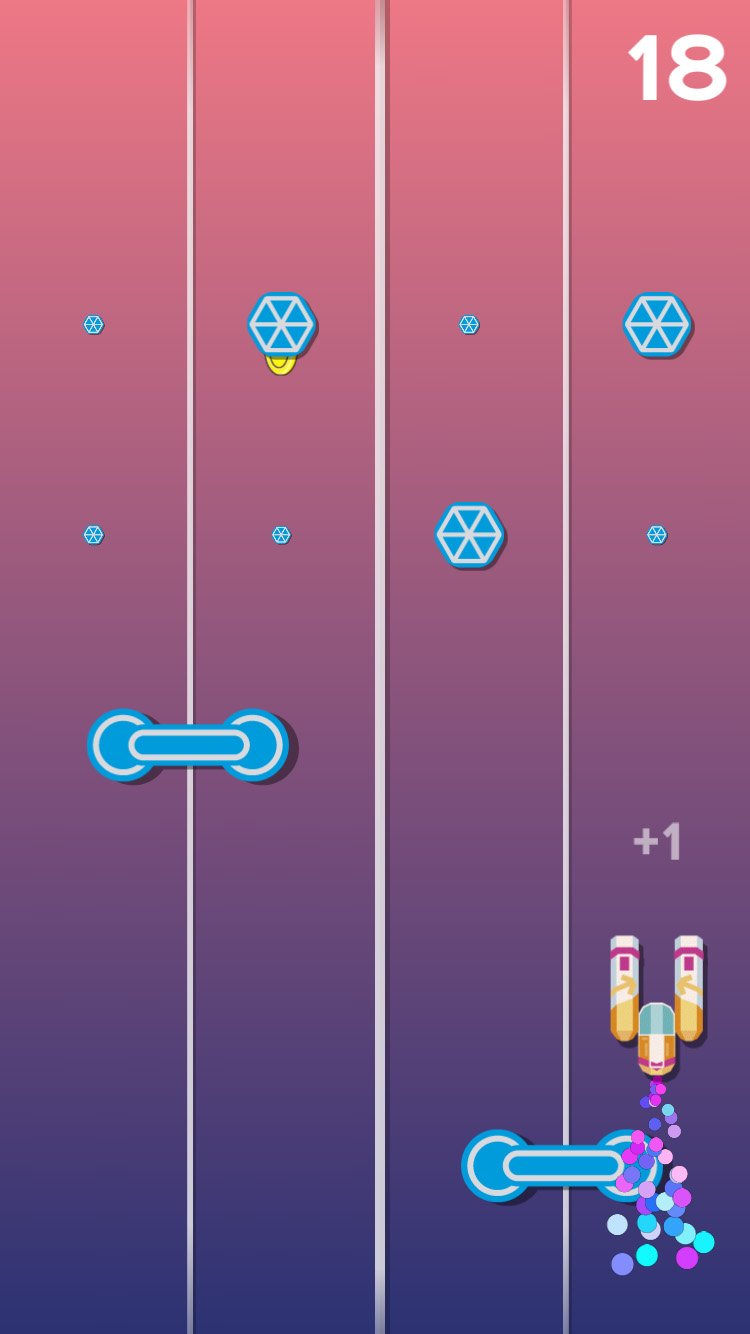Image resolution: width=750 pixels, height=1334 pixels.
Task: Tap the rightmost lane holding the ship
Action: 659,667
